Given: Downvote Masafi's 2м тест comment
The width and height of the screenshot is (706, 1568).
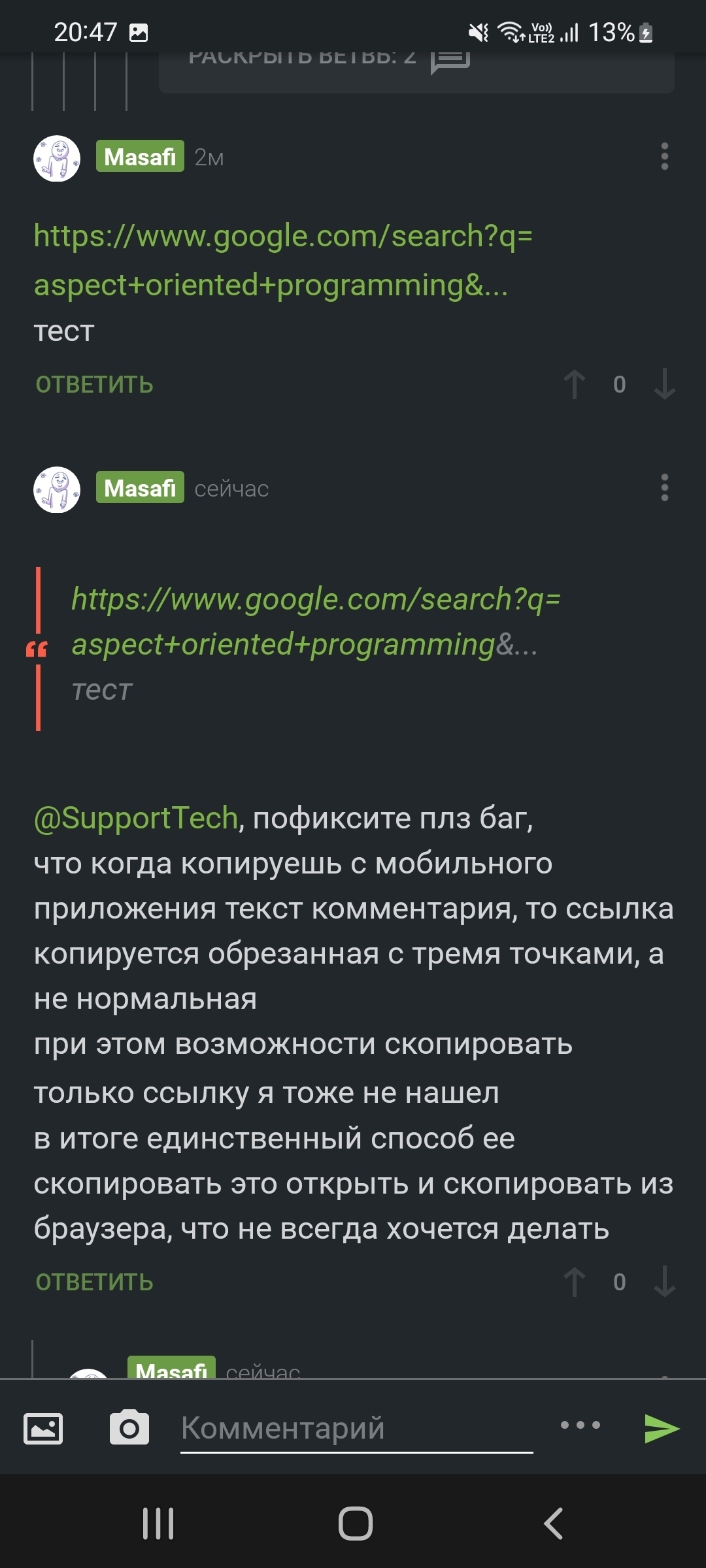Looking at the screenshot, I should pos(664,384).
